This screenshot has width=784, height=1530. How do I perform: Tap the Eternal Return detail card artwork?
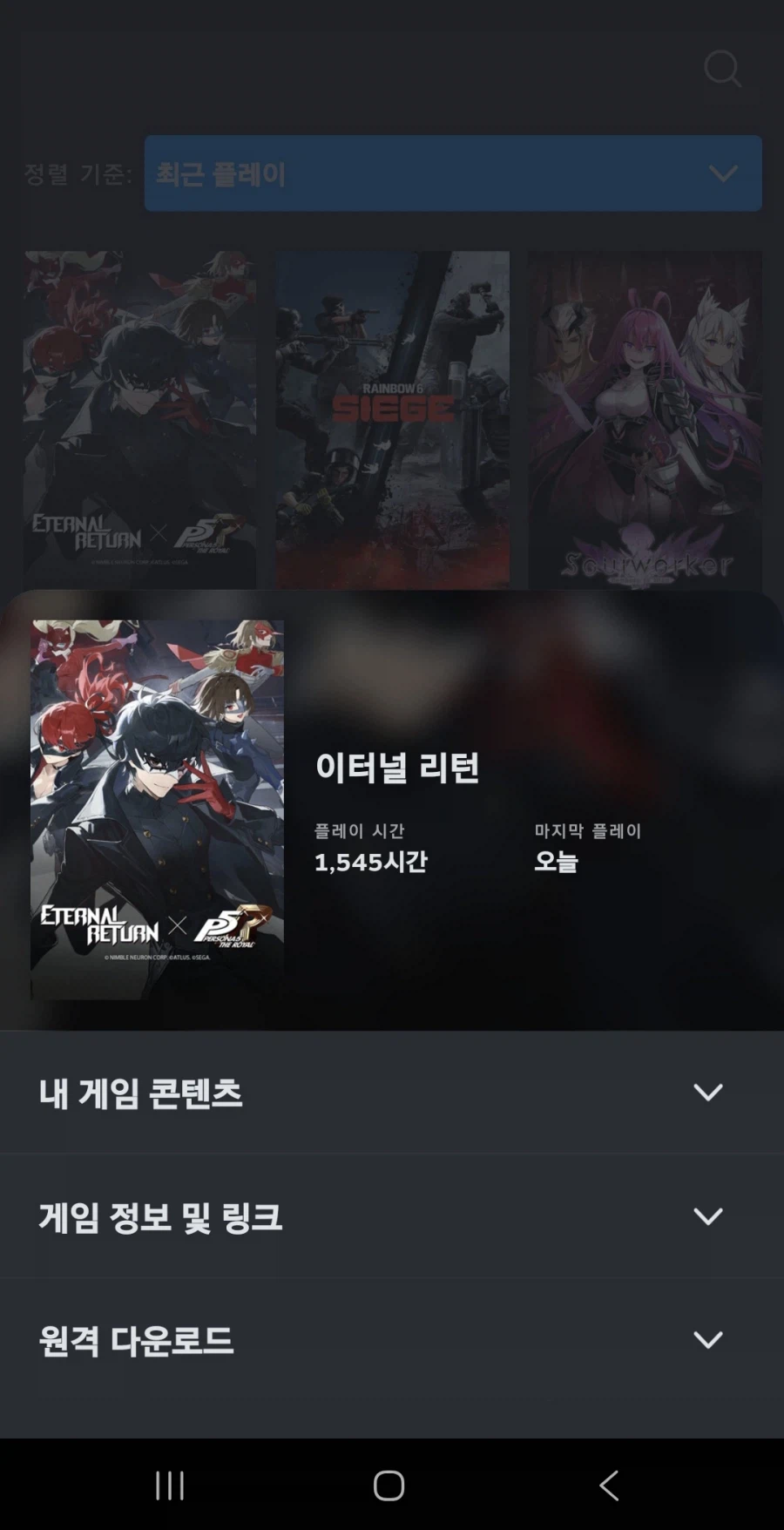159,802
